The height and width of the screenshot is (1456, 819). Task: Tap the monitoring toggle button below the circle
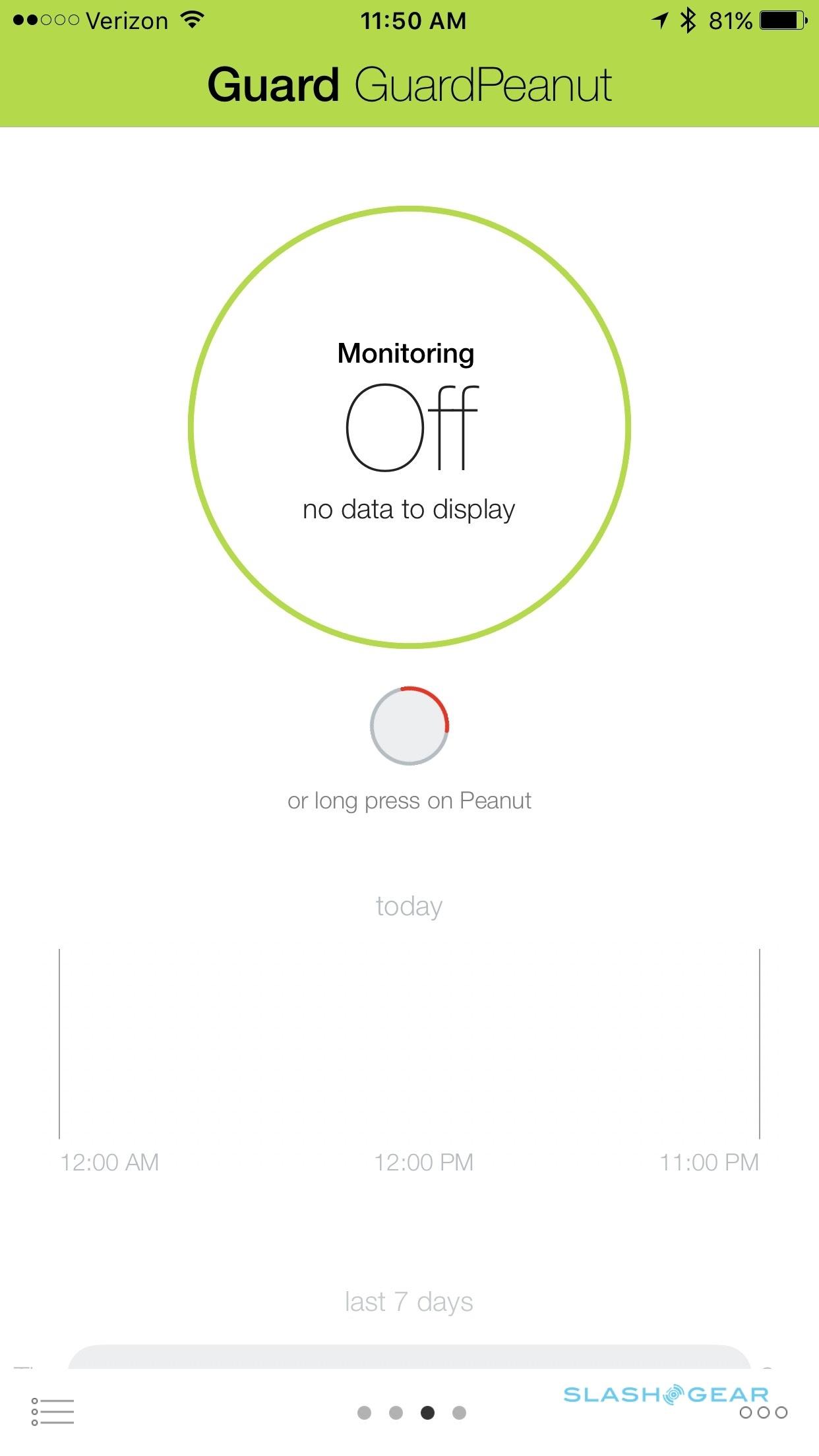pyautogui.click(x=409, y=725)
